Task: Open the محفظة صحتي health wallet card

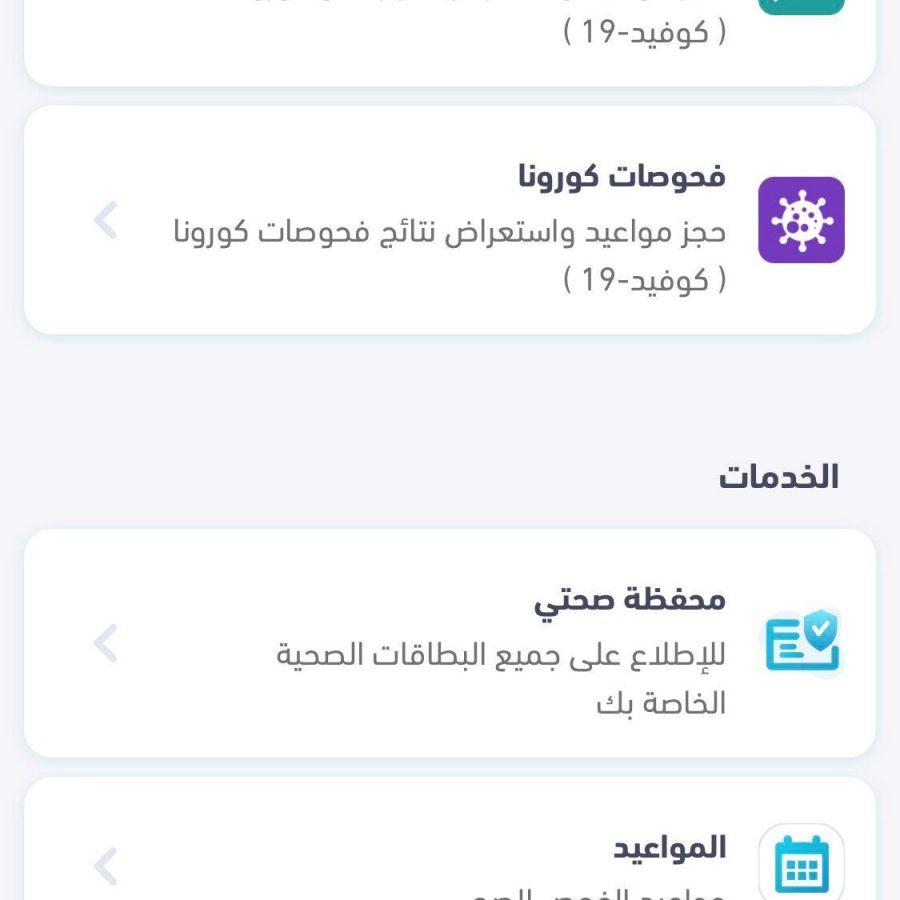Action: pos(450,643)
